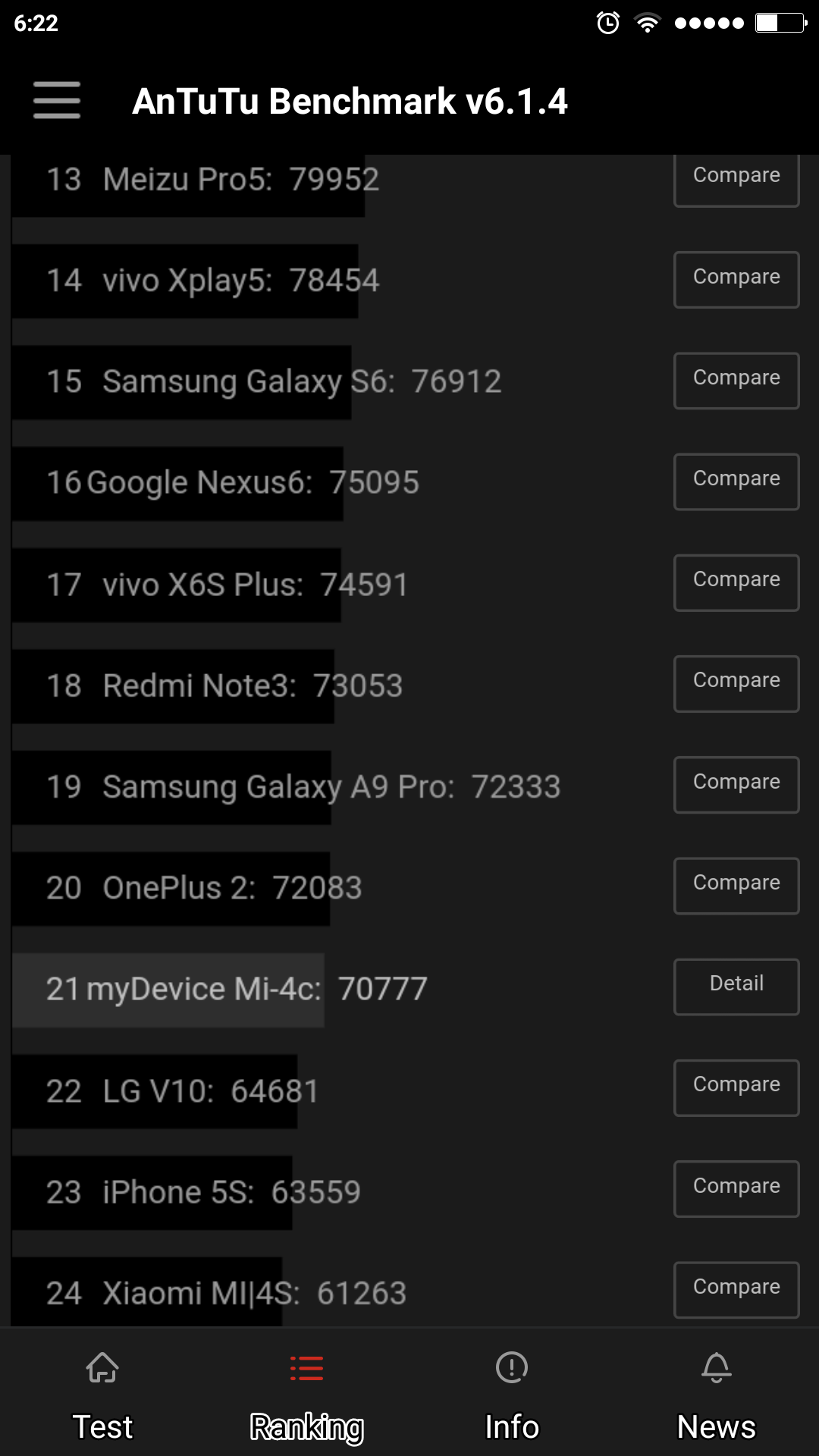
Task: Compare with Samsung Galaxy A9 Pro
Action: (736, 784)
